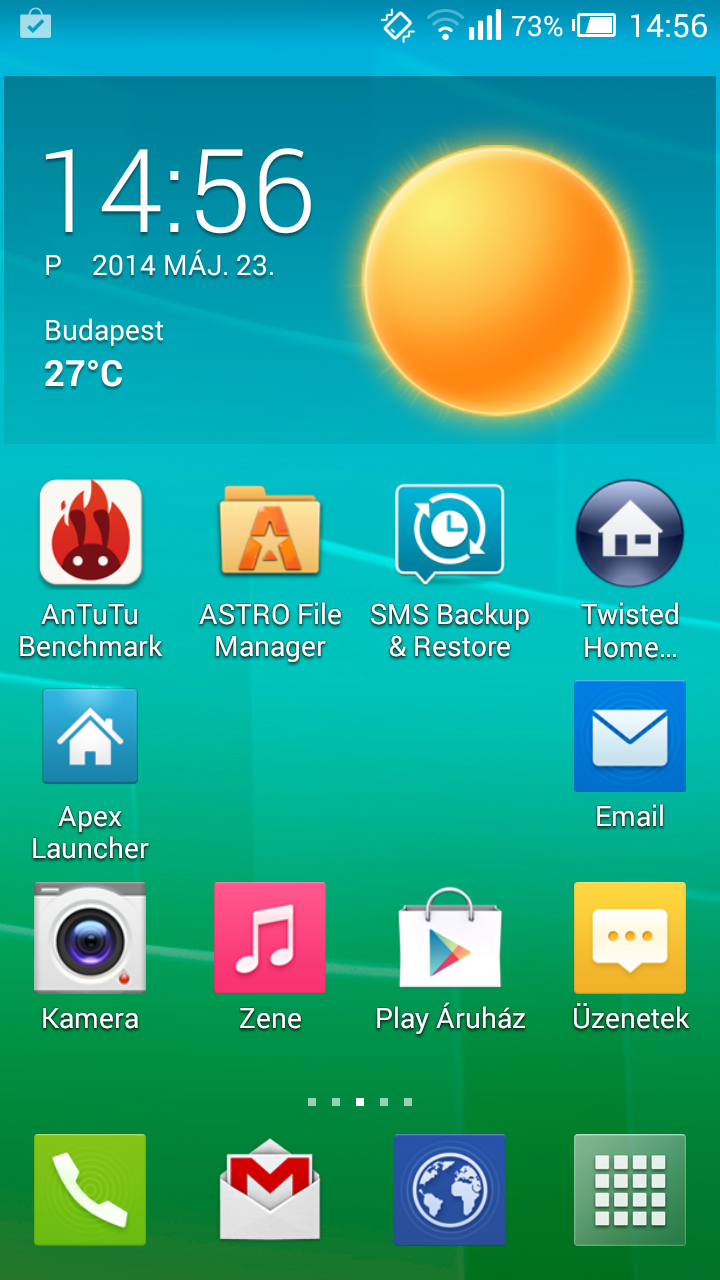Viewport: 720px width, 1280px height.
Task: Open the phone dialer in the dock
Action: pos(90,1190)
